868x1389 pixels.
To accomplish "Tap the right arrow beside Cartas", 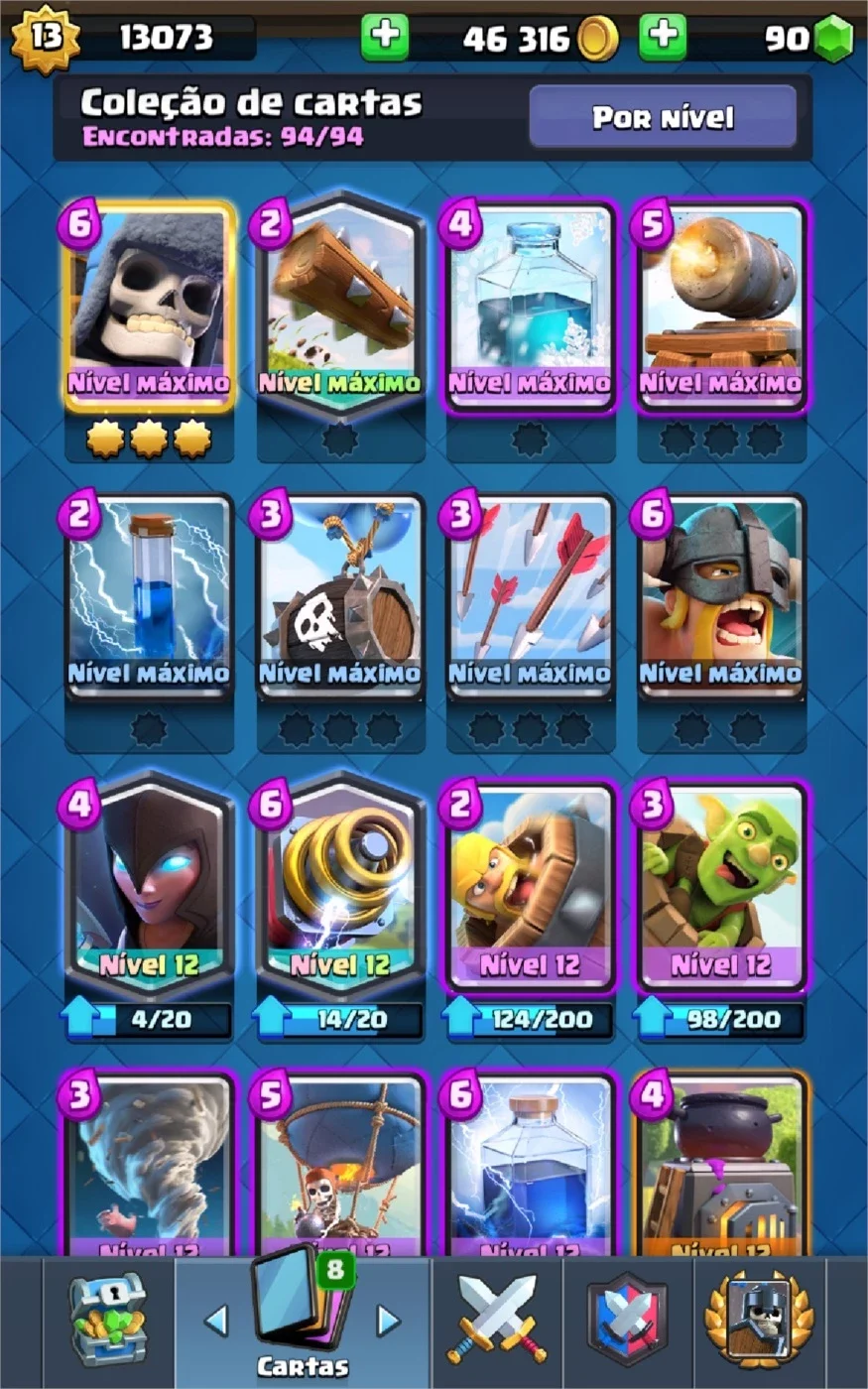I will [x=389, y=1320].
